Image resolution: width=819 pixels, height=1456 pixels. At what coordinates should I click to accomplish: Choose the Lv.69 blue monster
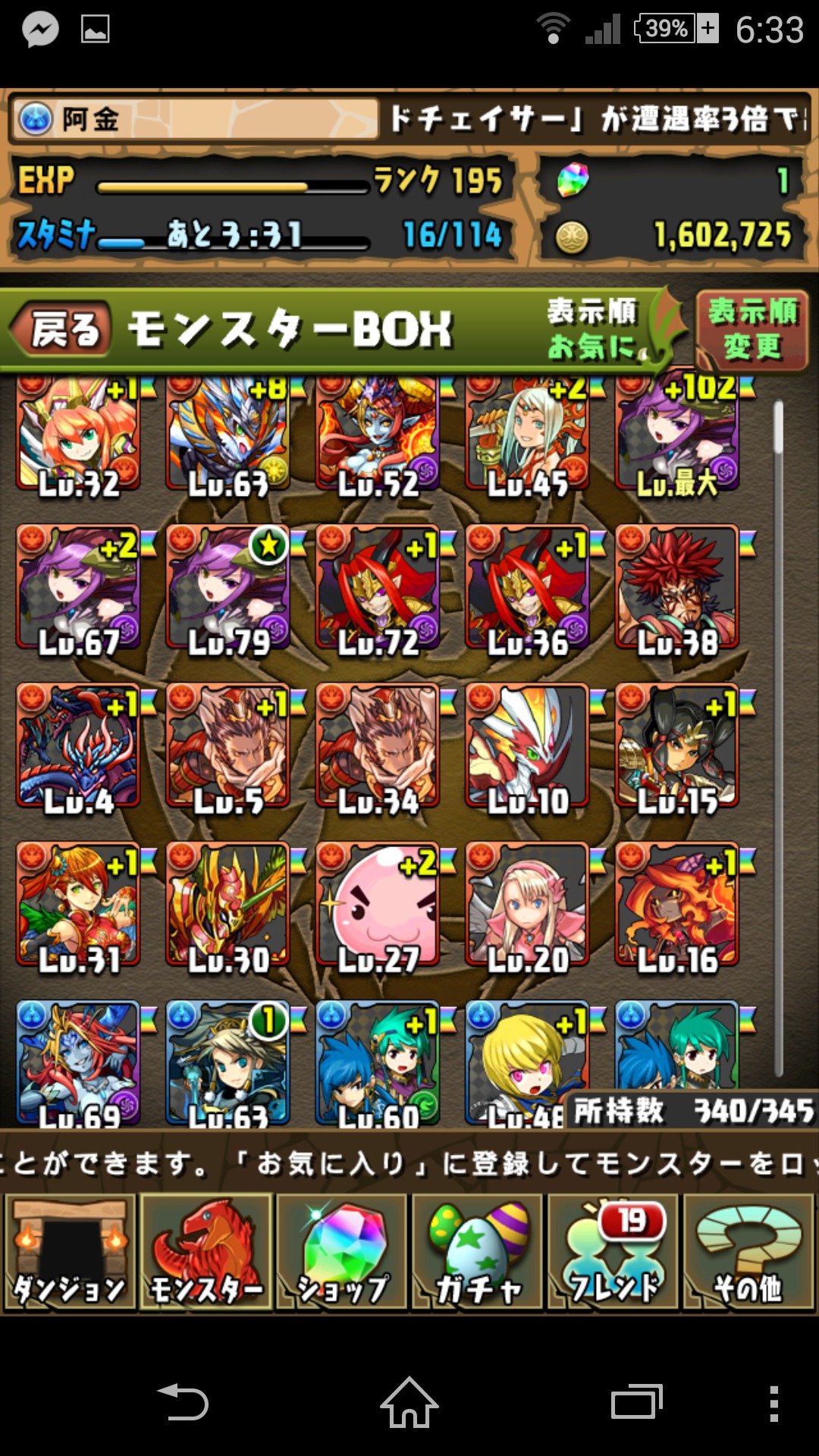tap(78, 1062)
